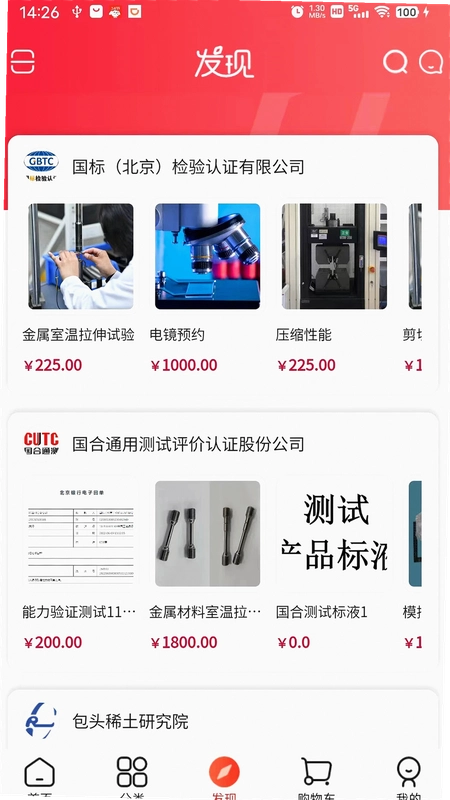Open the scan icon in the header

click(x=23, y=62)
